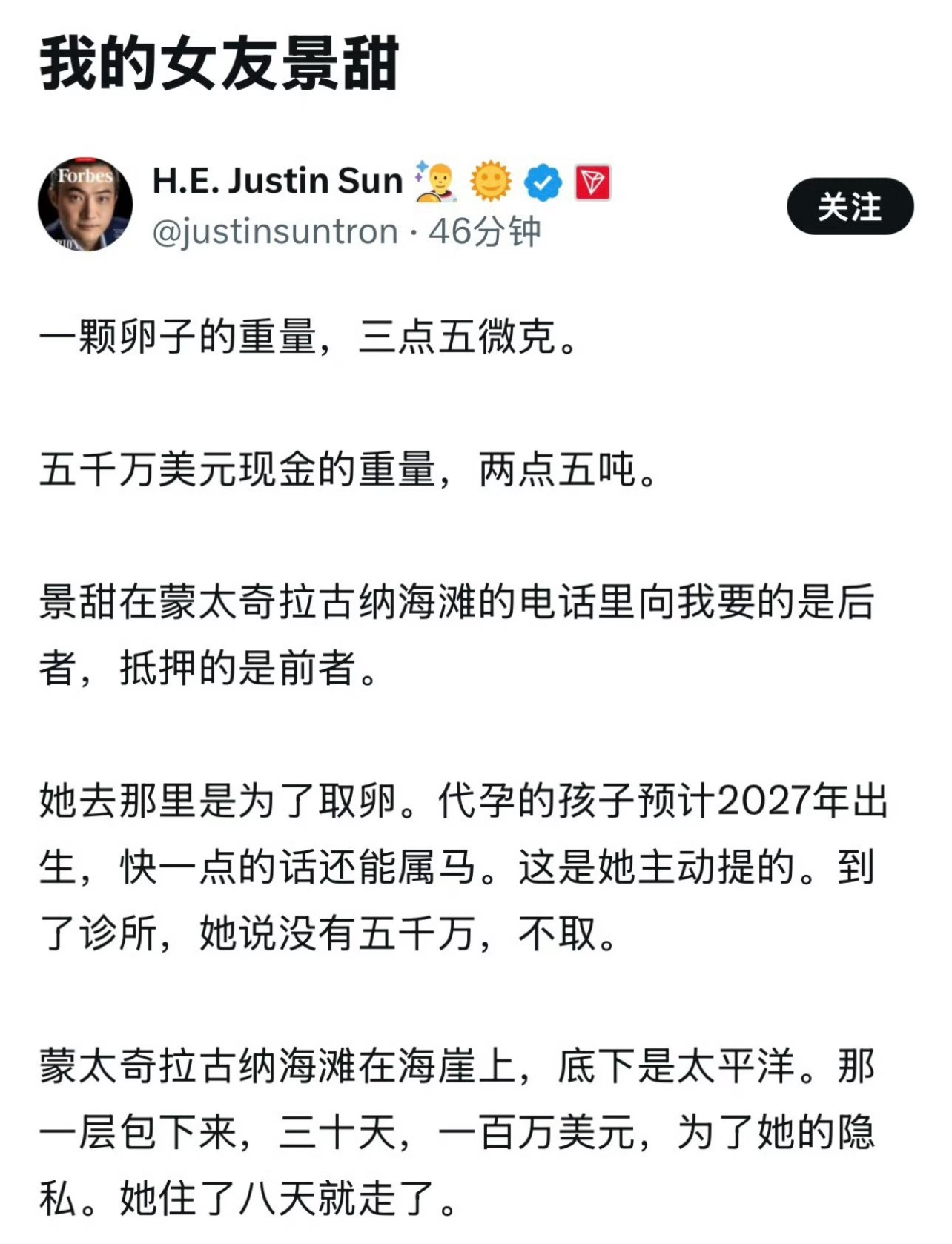Open the @justinsuntron profile name
Viewport: 952px width, 1244px height.
point(275,231)
